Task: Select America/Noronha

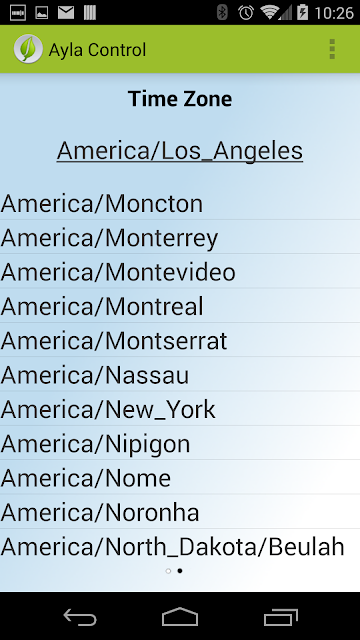Action: point(180,511)
